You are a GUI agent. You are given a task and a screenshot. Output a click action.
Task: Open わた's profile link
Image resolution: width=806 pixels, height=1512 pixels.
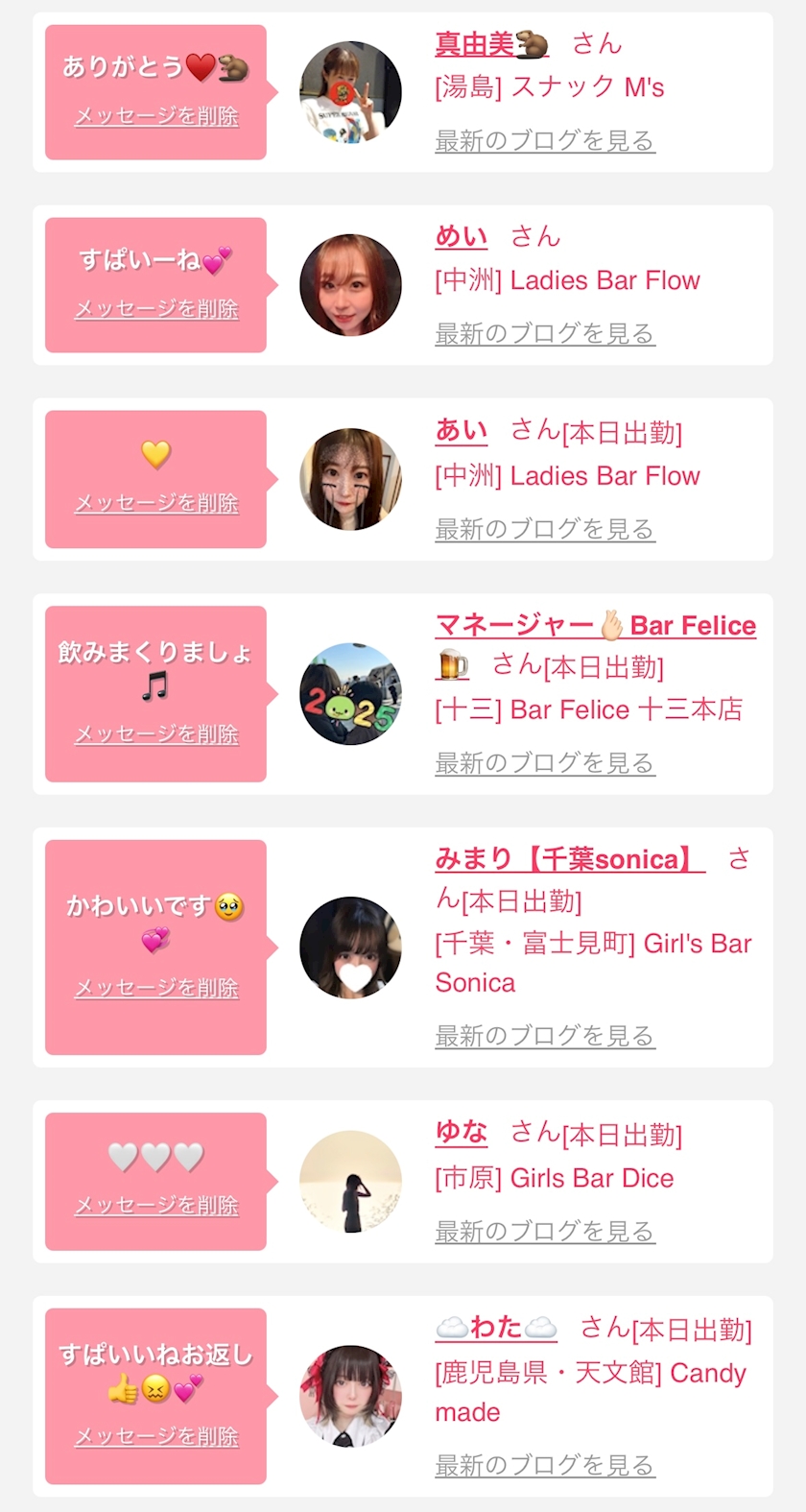click(496, 1328)
